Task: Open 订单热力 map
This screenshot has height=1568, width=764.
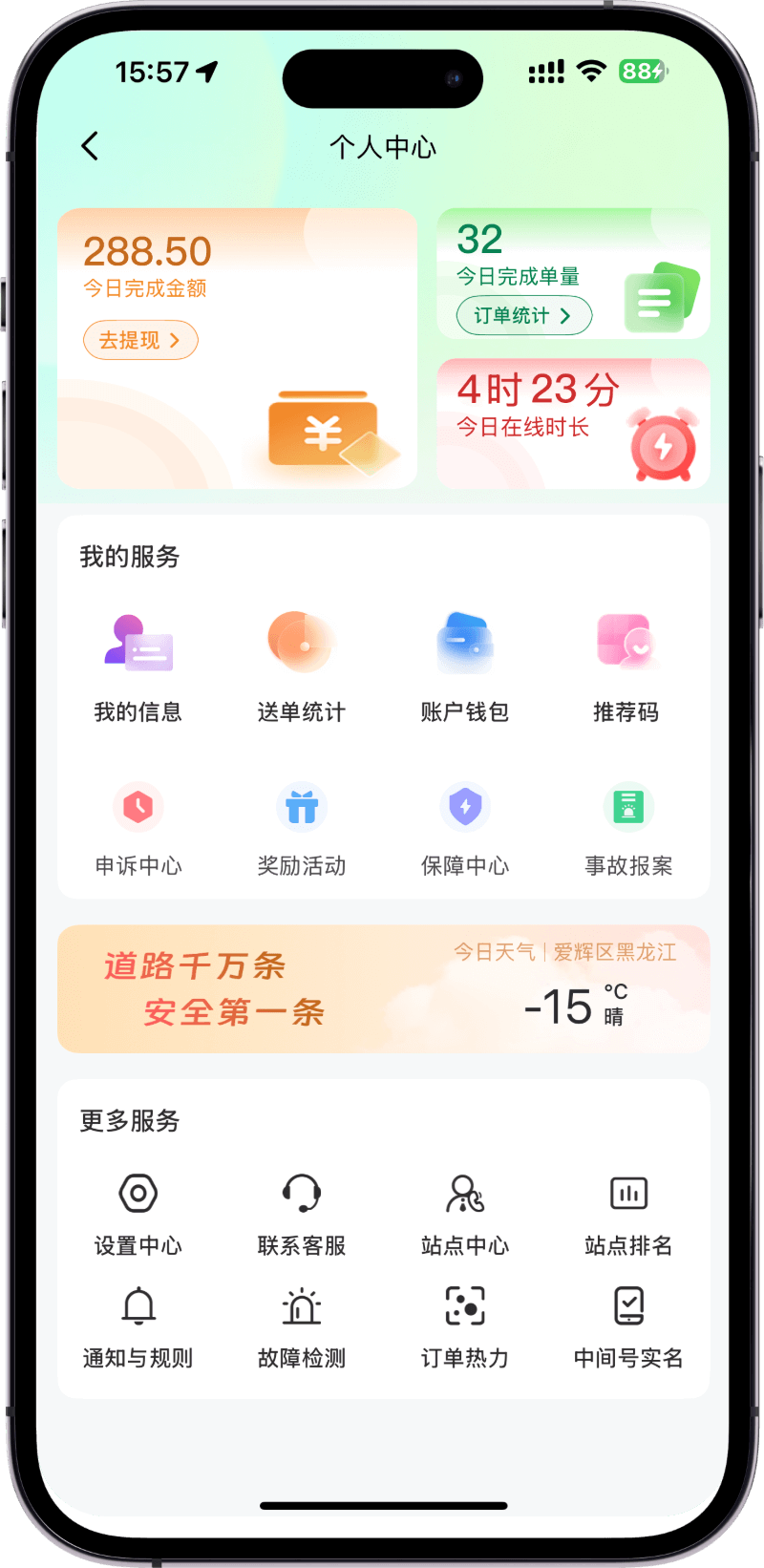Action: (465, 1325)
